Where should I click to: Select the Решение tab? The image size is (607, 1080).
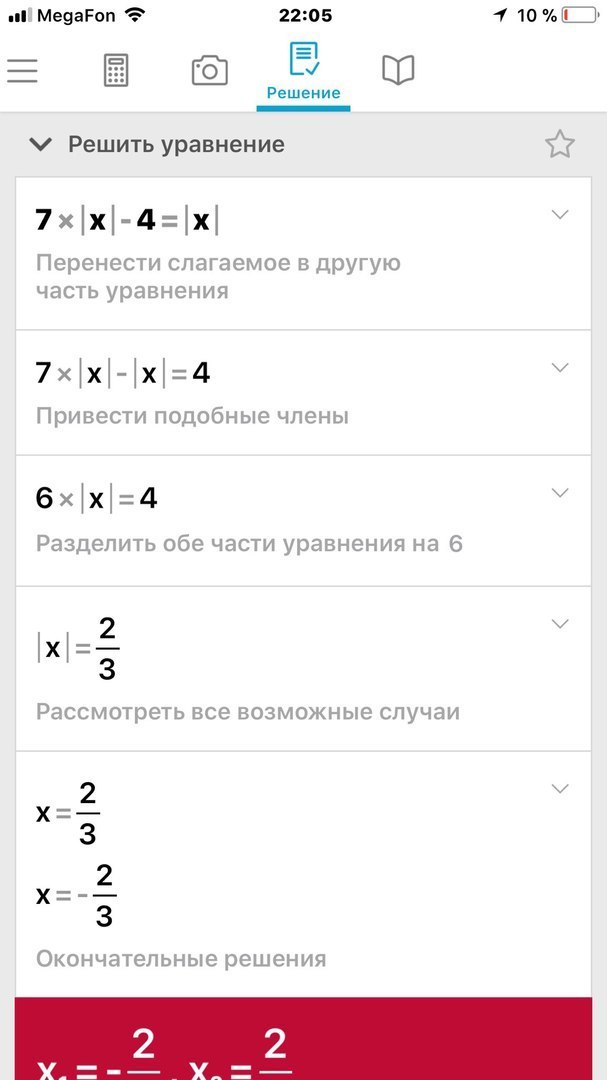click(x=303, y=71)
